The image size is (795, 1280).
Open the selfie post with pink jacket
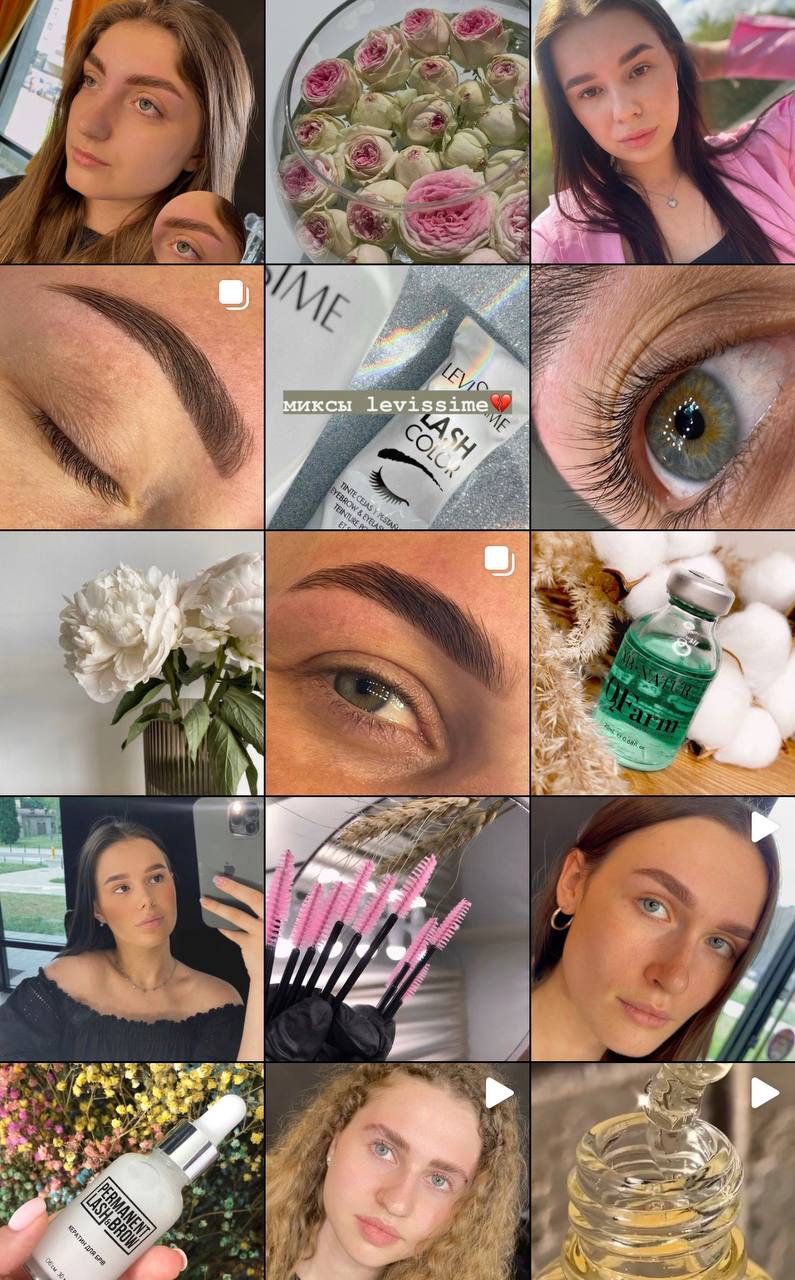663,131
